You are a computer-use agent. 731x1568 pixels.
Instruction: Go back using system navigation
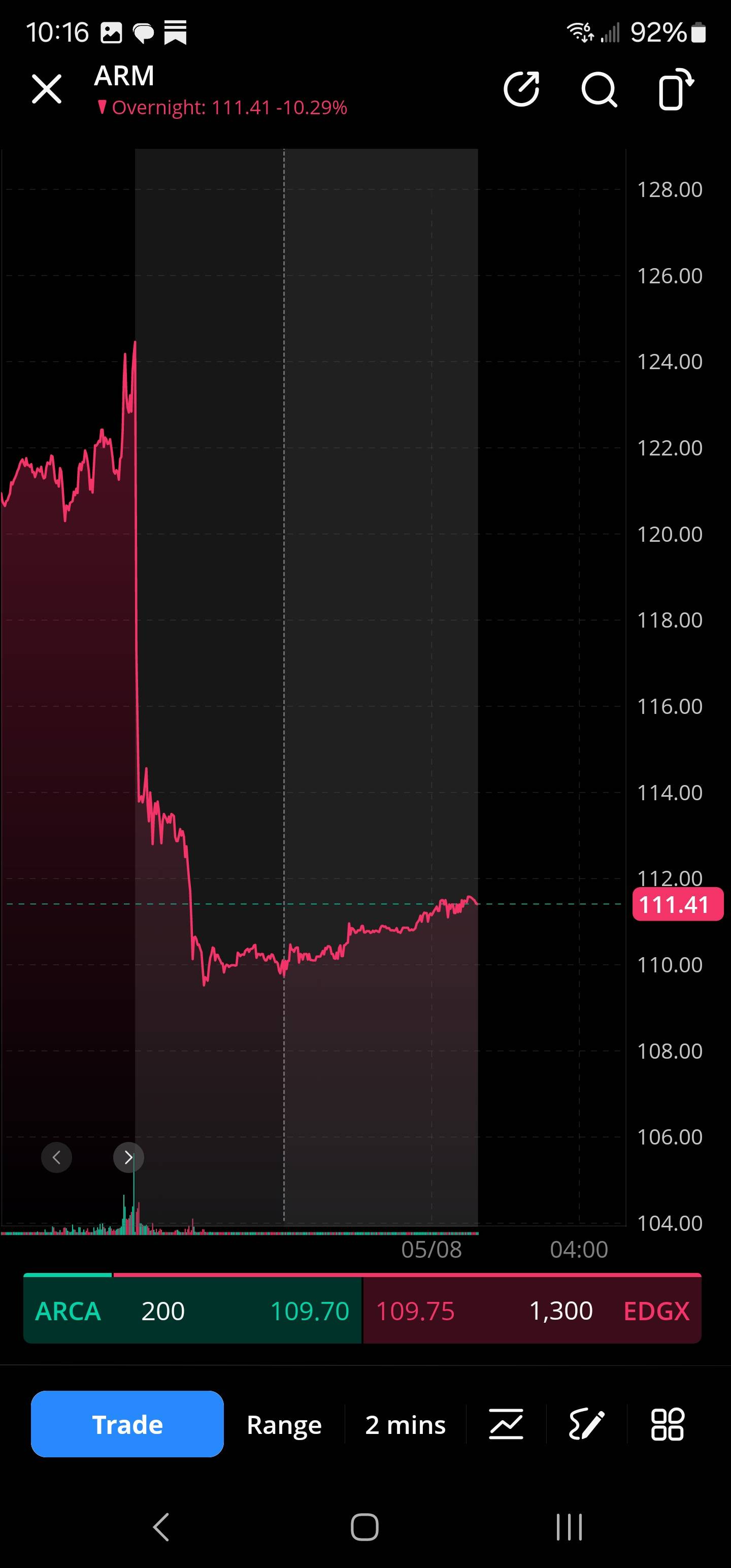point(161,1527)
